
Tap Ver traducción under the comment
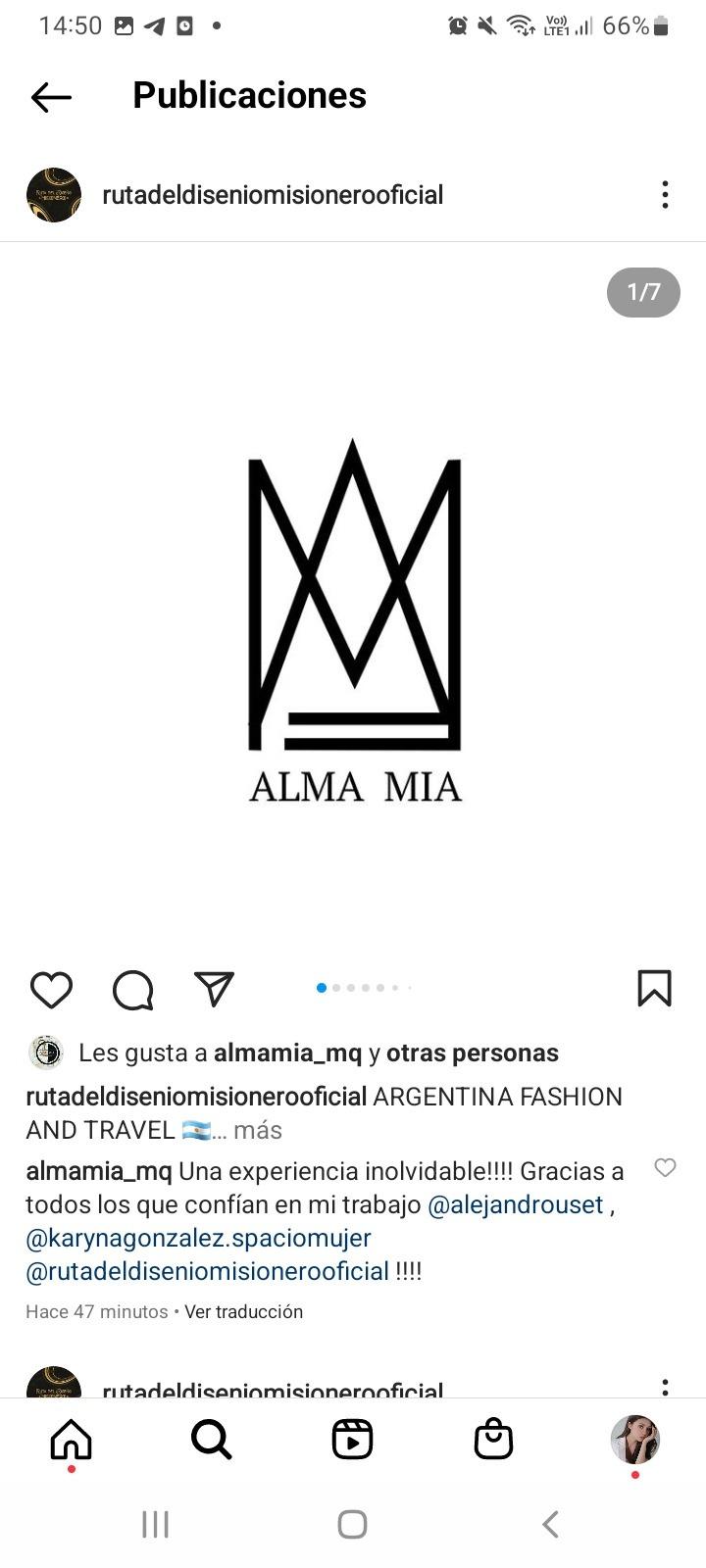pyautogui.click(x=243, y=1311)
